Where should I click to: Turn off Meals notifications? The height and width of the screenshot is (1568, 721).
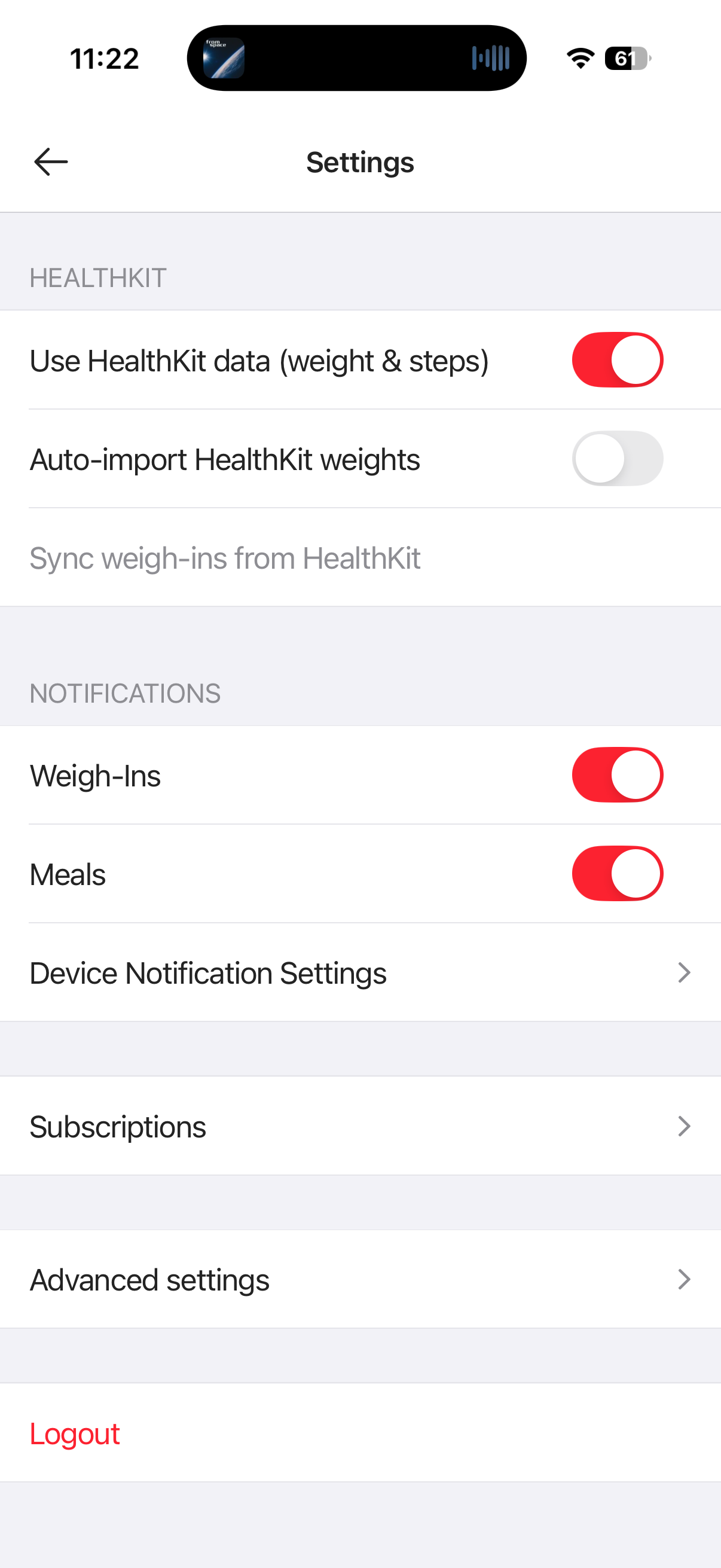coord(617,874)
